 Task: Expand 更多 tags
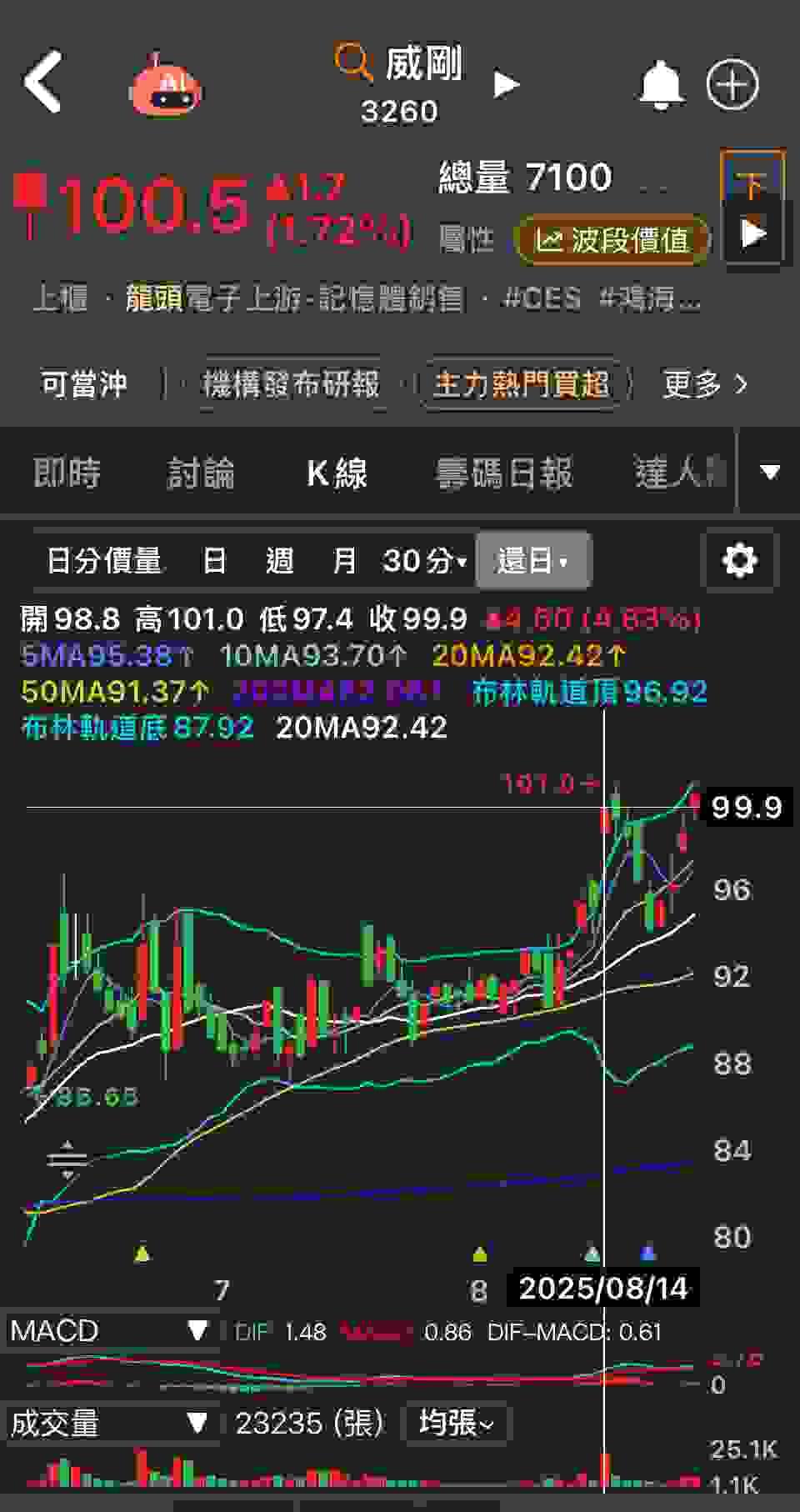coord(705,384)
